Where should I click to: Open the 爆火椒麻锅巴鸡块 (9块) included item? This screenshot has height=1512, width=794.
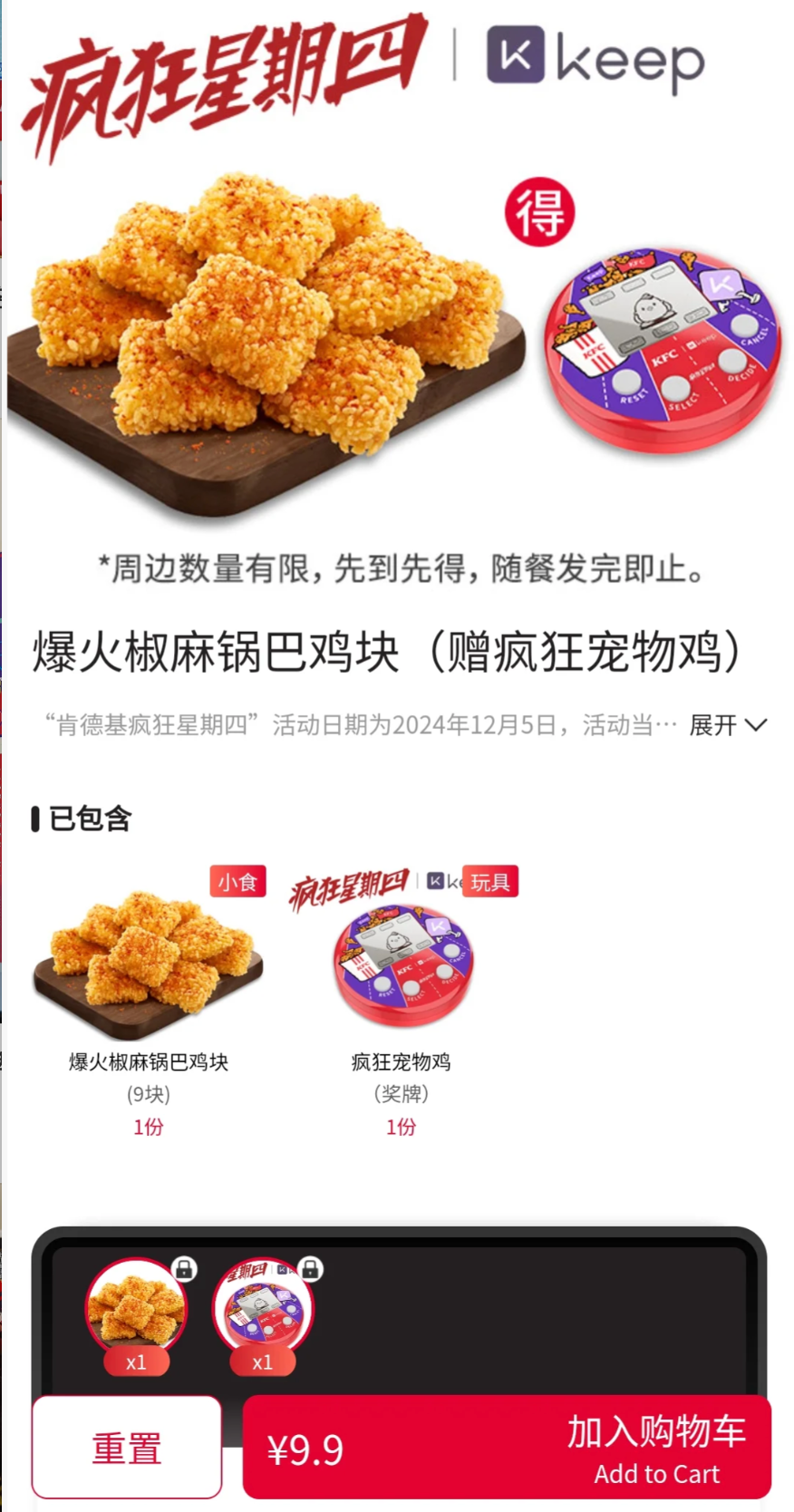pos(149,1002)
